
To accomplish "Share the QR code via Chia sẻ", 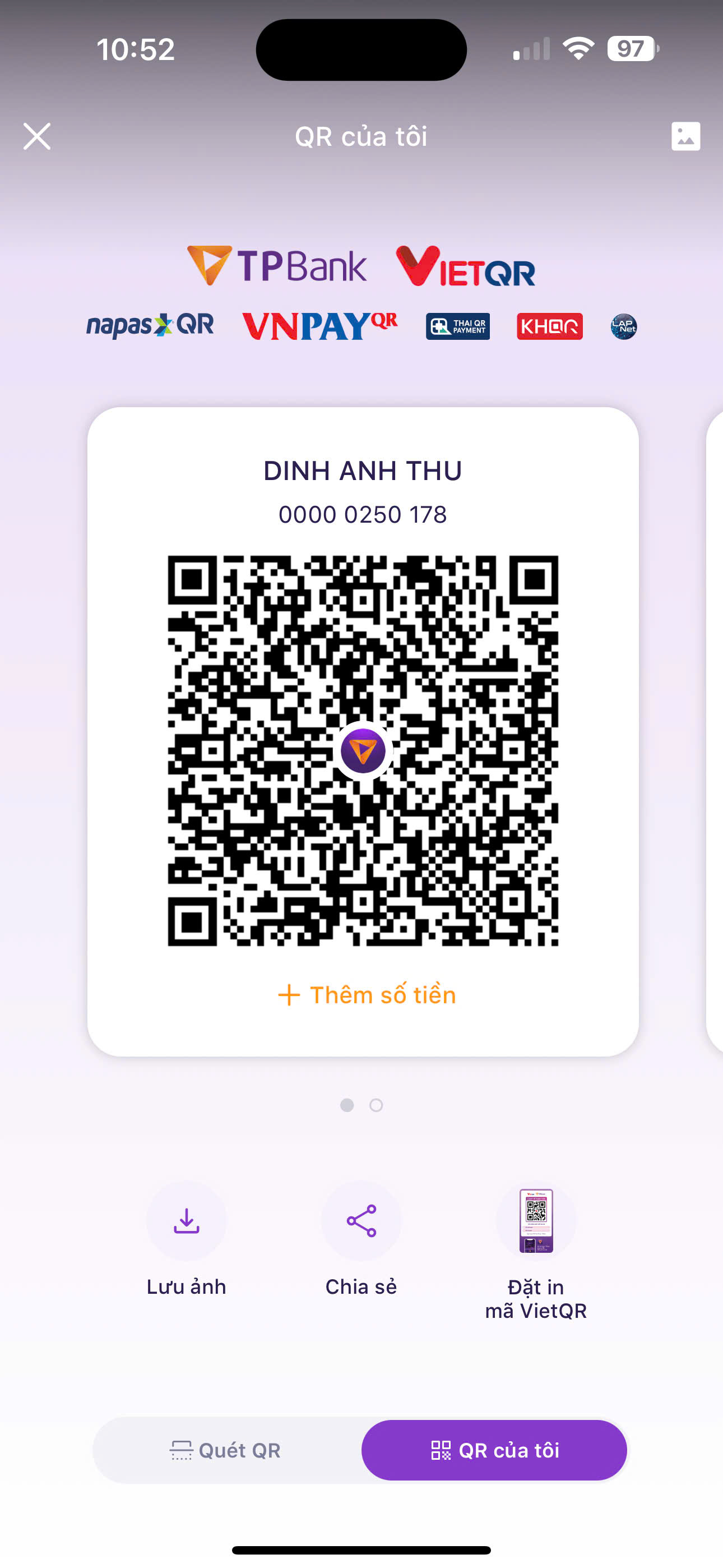I will pyautogui.click(x=361, y=1221).
